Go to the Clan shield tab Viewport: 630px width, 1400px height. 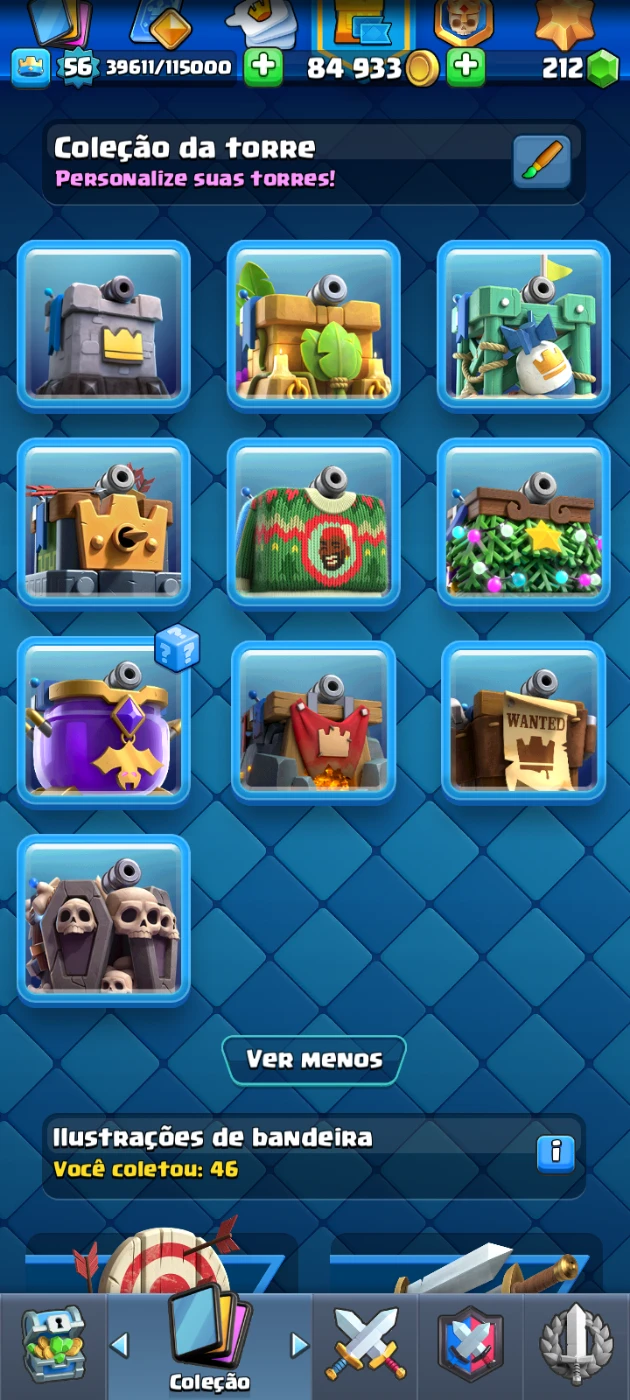(470, 1345)
